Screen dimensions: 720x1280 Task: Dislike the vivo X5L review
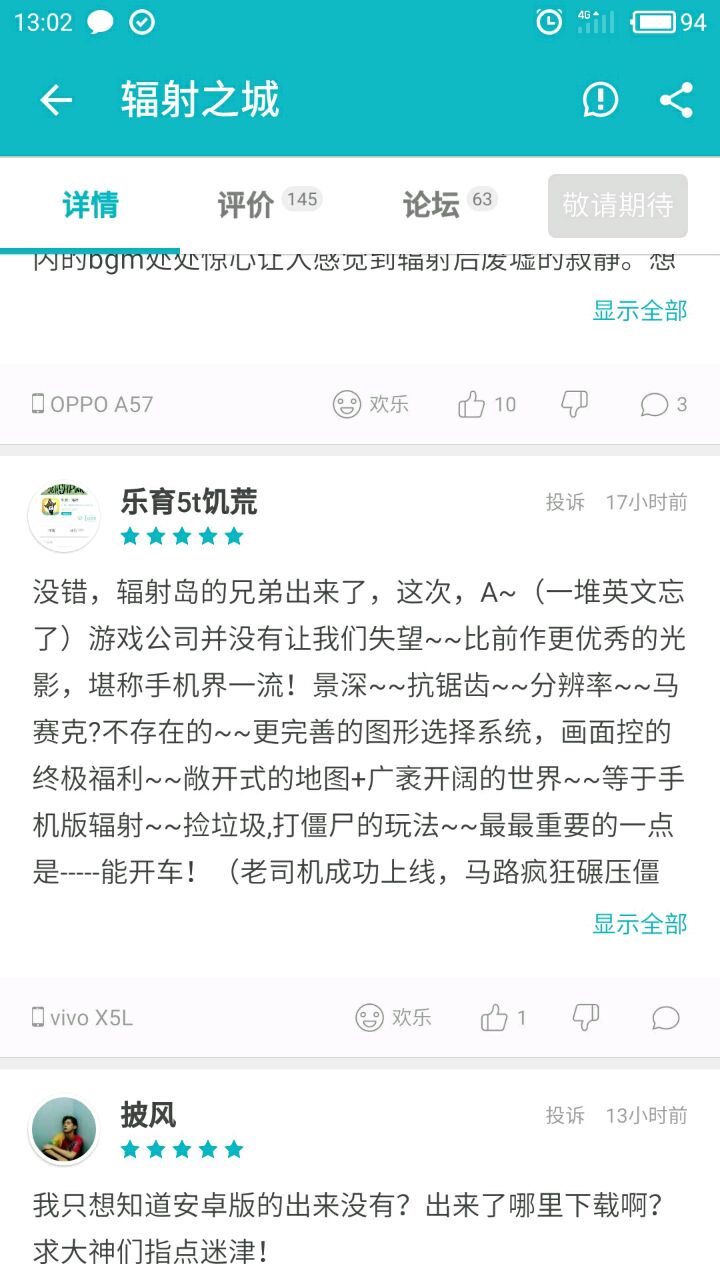click(x=585, y=1018)
